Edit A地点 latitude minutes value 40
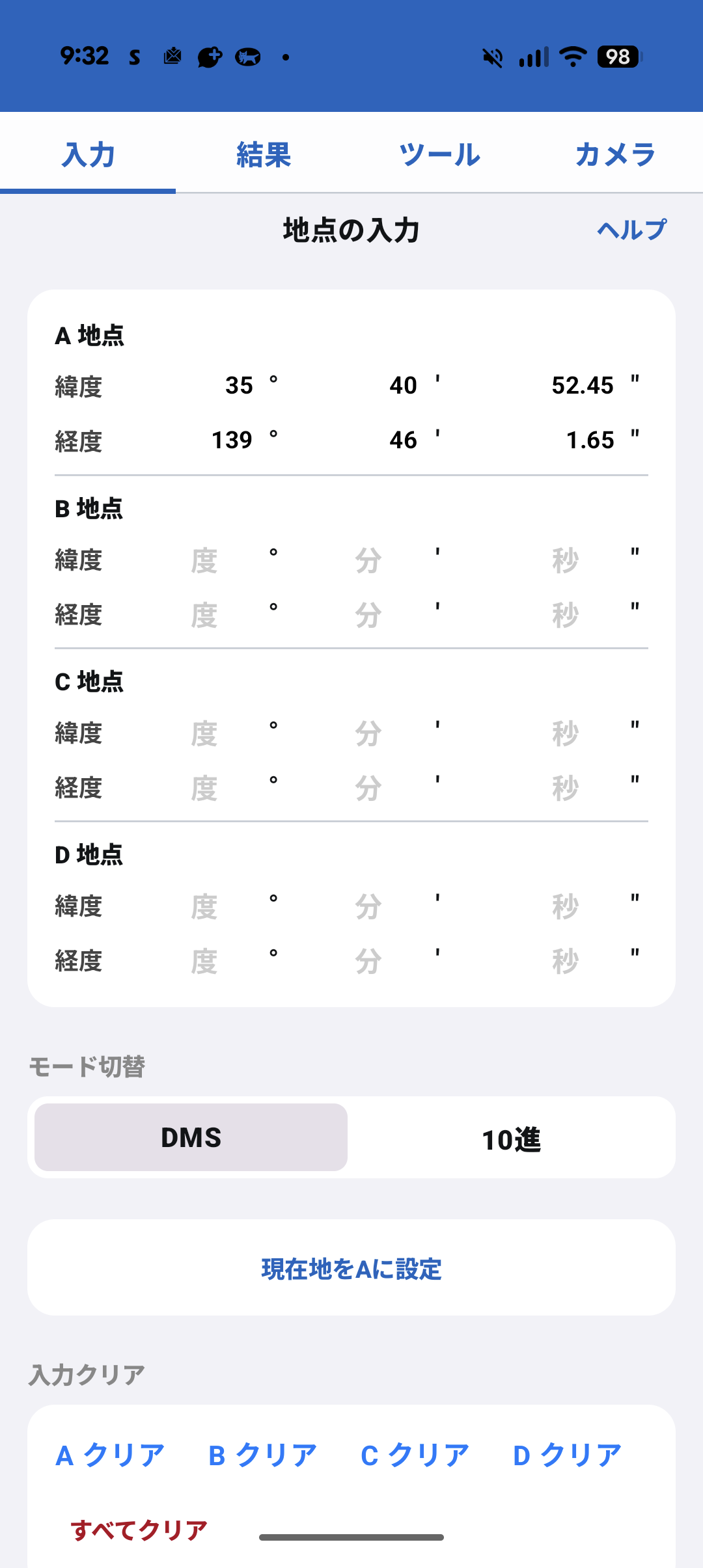The height and width of the screenshot is (1568, 703). [x=402, y=385]
